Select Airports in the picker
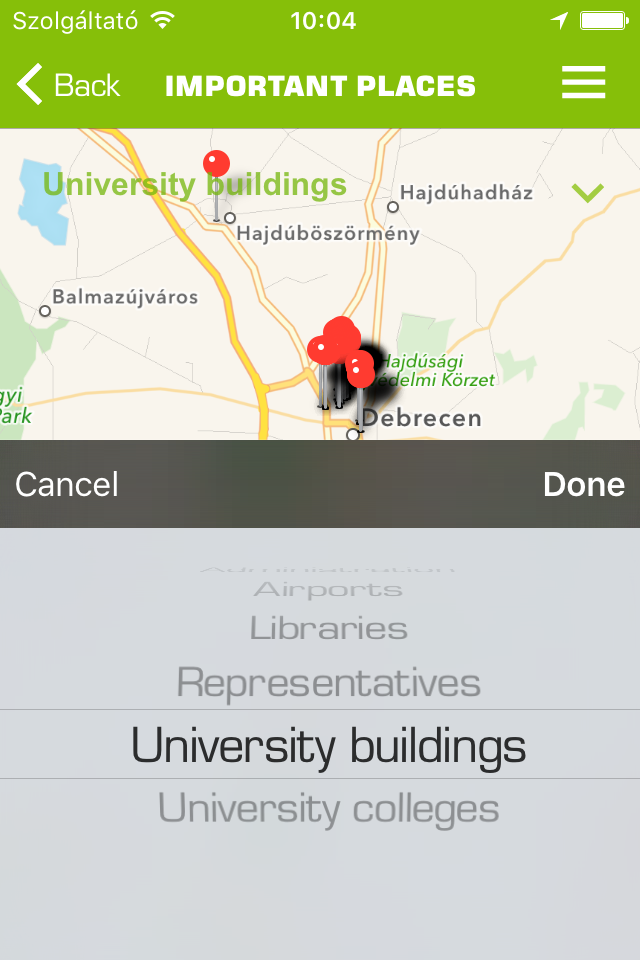The width and height of the screenshot is (640, 960). (328, 589)
